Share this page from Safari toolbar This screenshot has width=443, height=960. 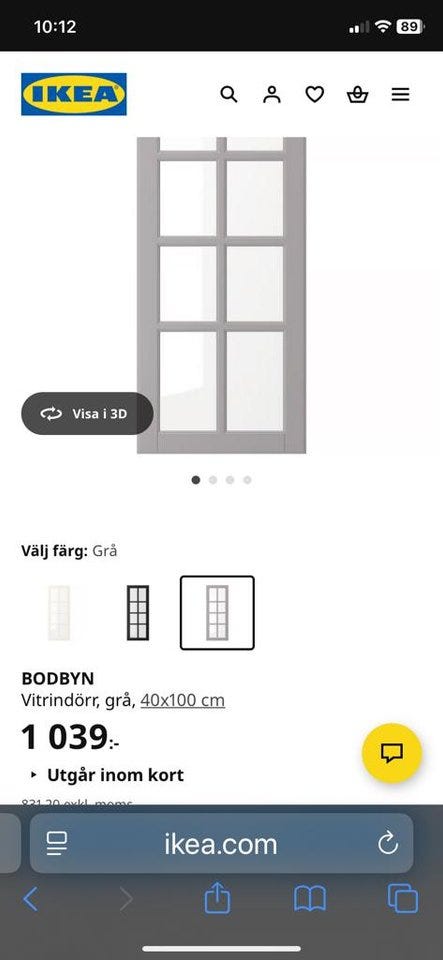(217, 898)
